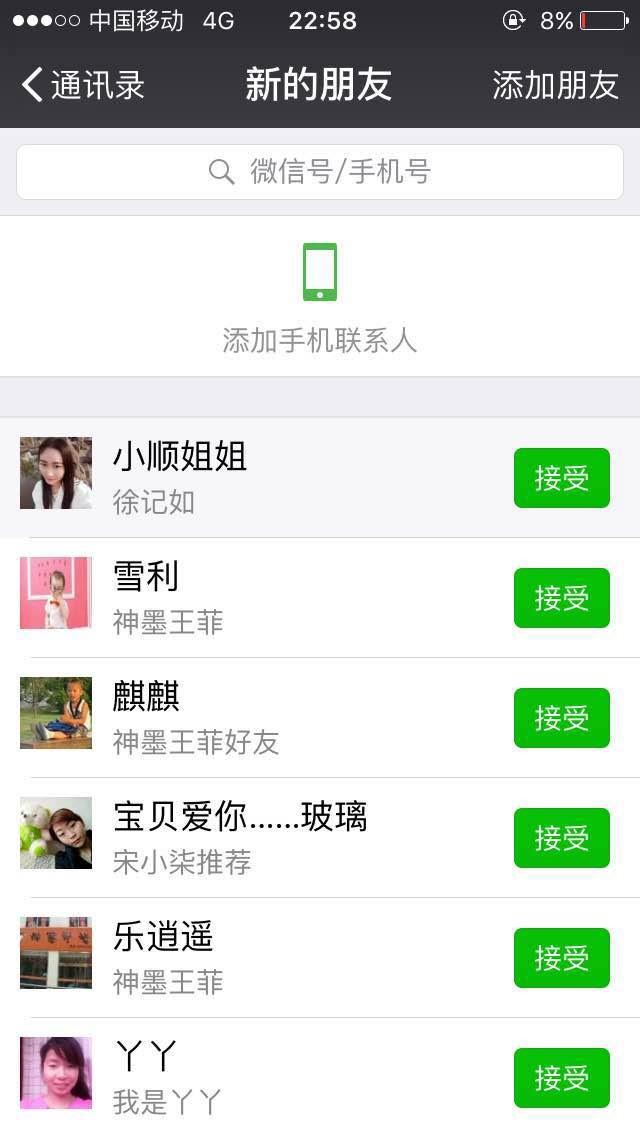The width and height of the screenshot is (640, 1136).
Task: Accept request from 宝贝爱你......玻璃
Action: point(561,838)
